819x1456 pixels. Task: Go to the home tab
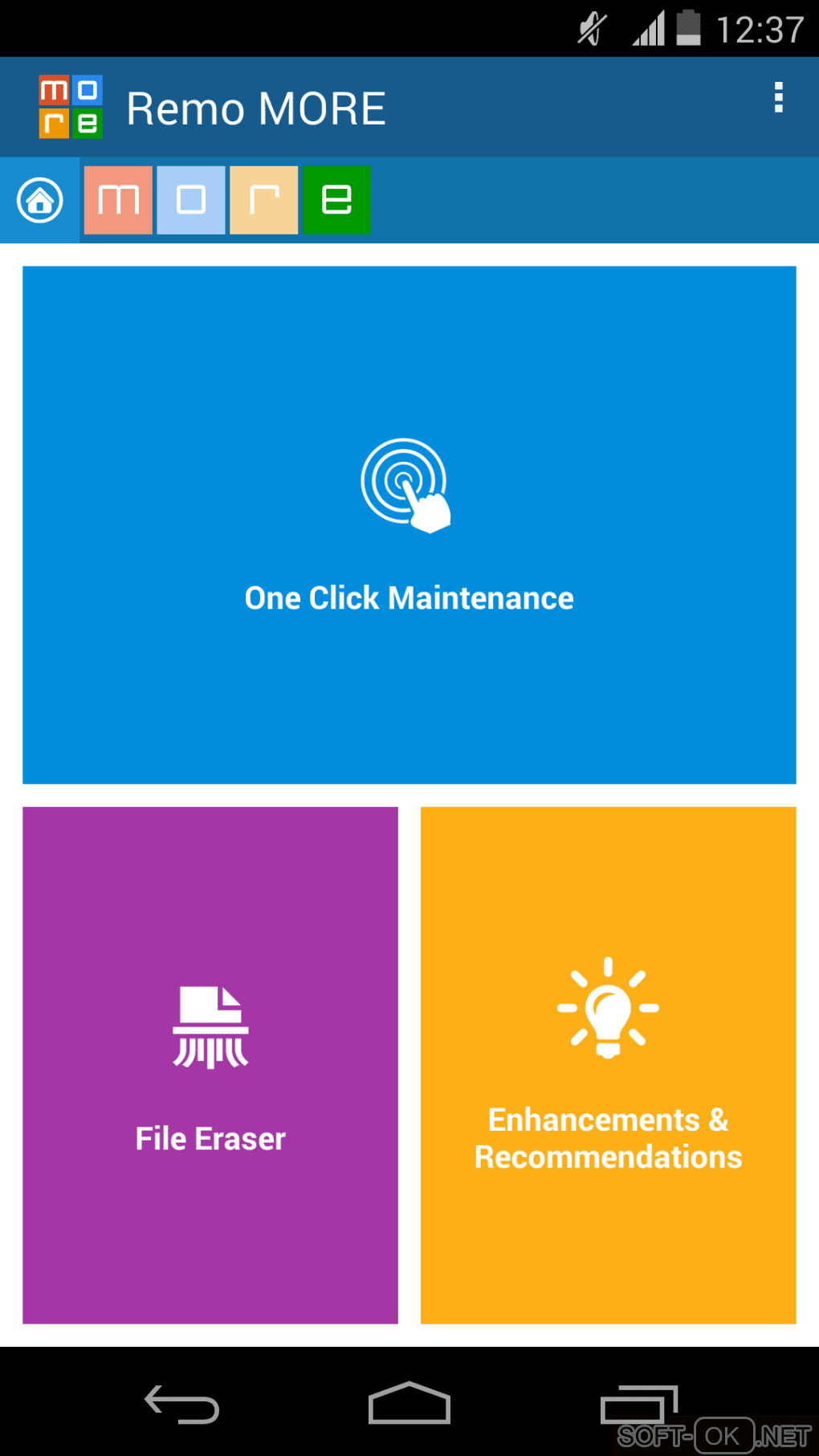(x=39, y=200)
